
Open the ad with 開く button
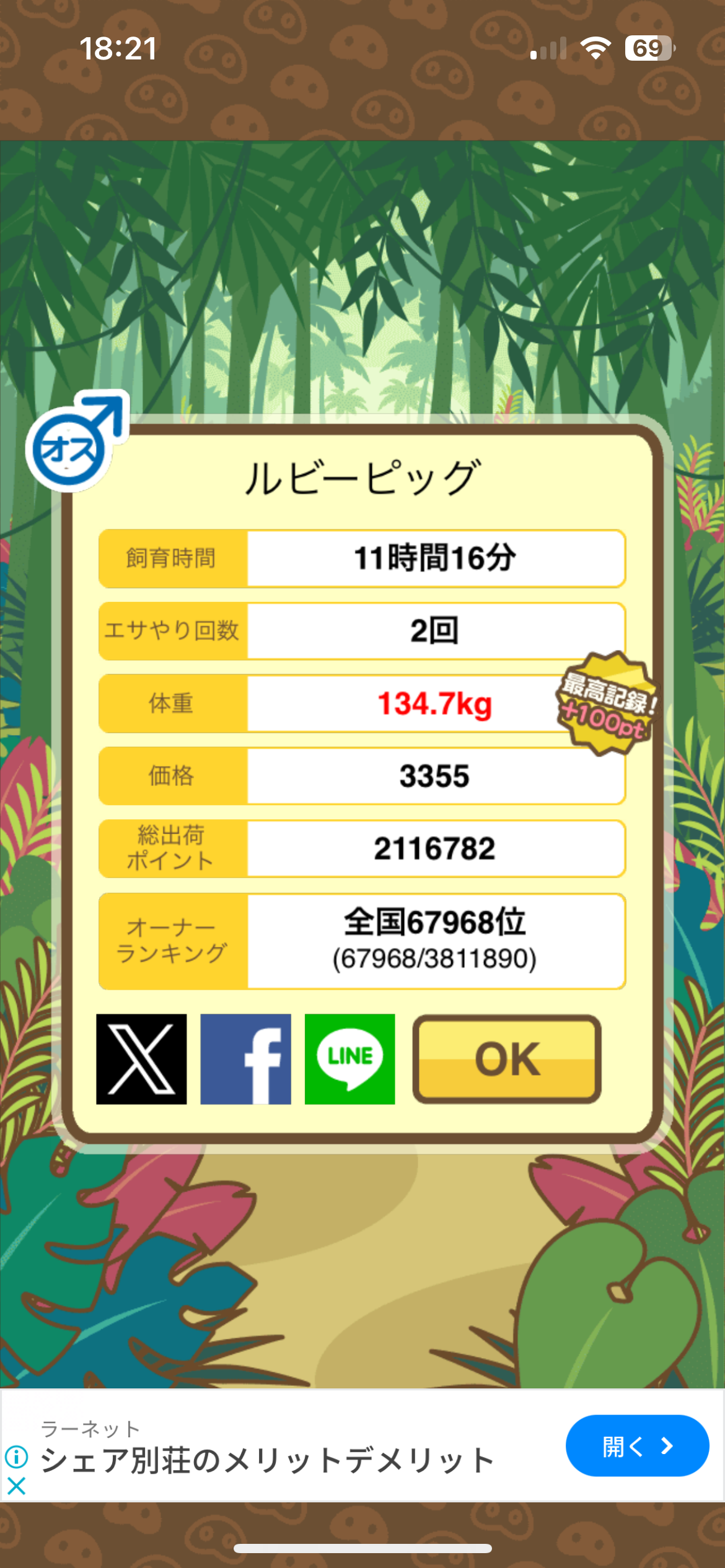coord(636,1446)
